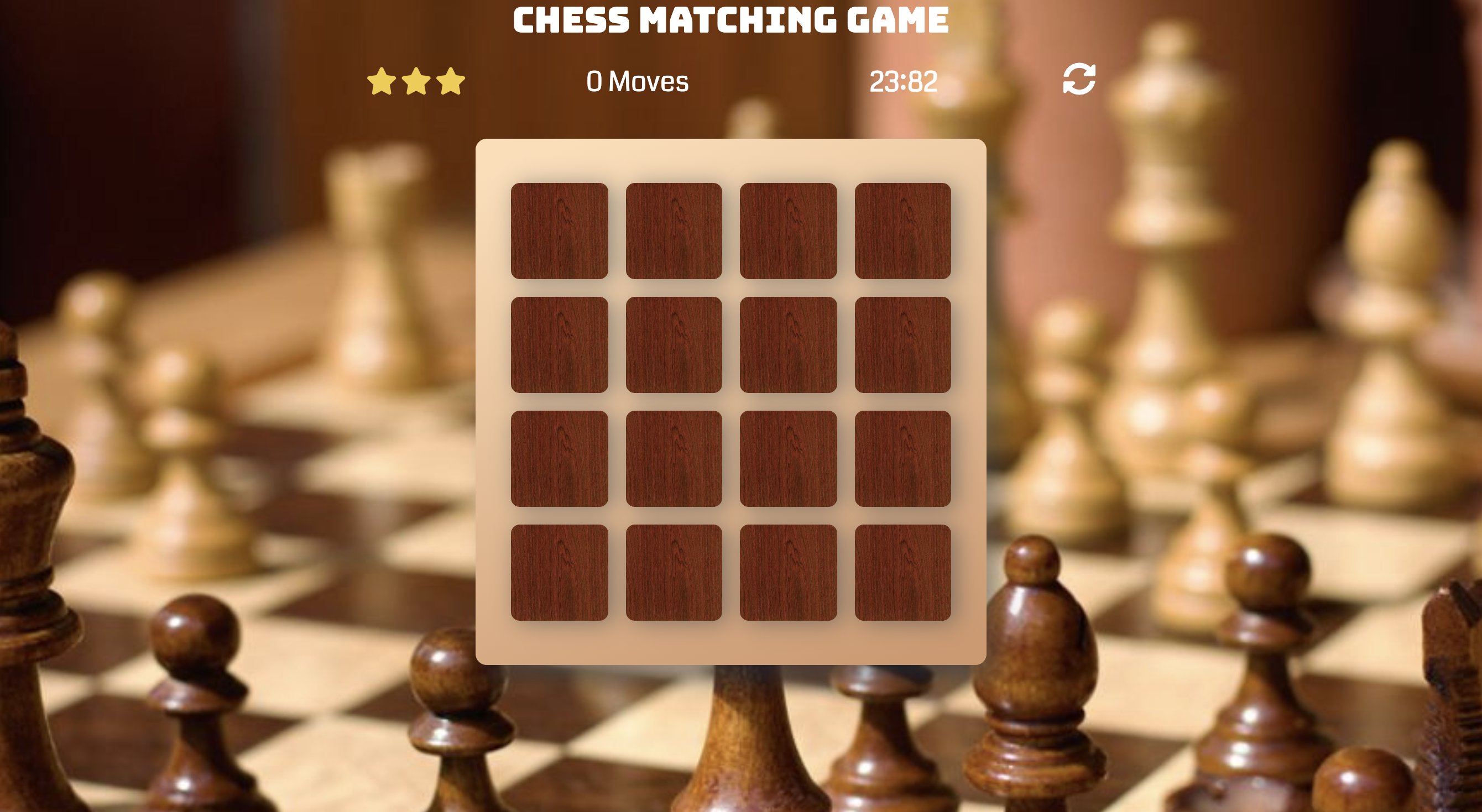Flip the first card in the top row
The image size is (1482, 812).
click(x=559, y=230)
